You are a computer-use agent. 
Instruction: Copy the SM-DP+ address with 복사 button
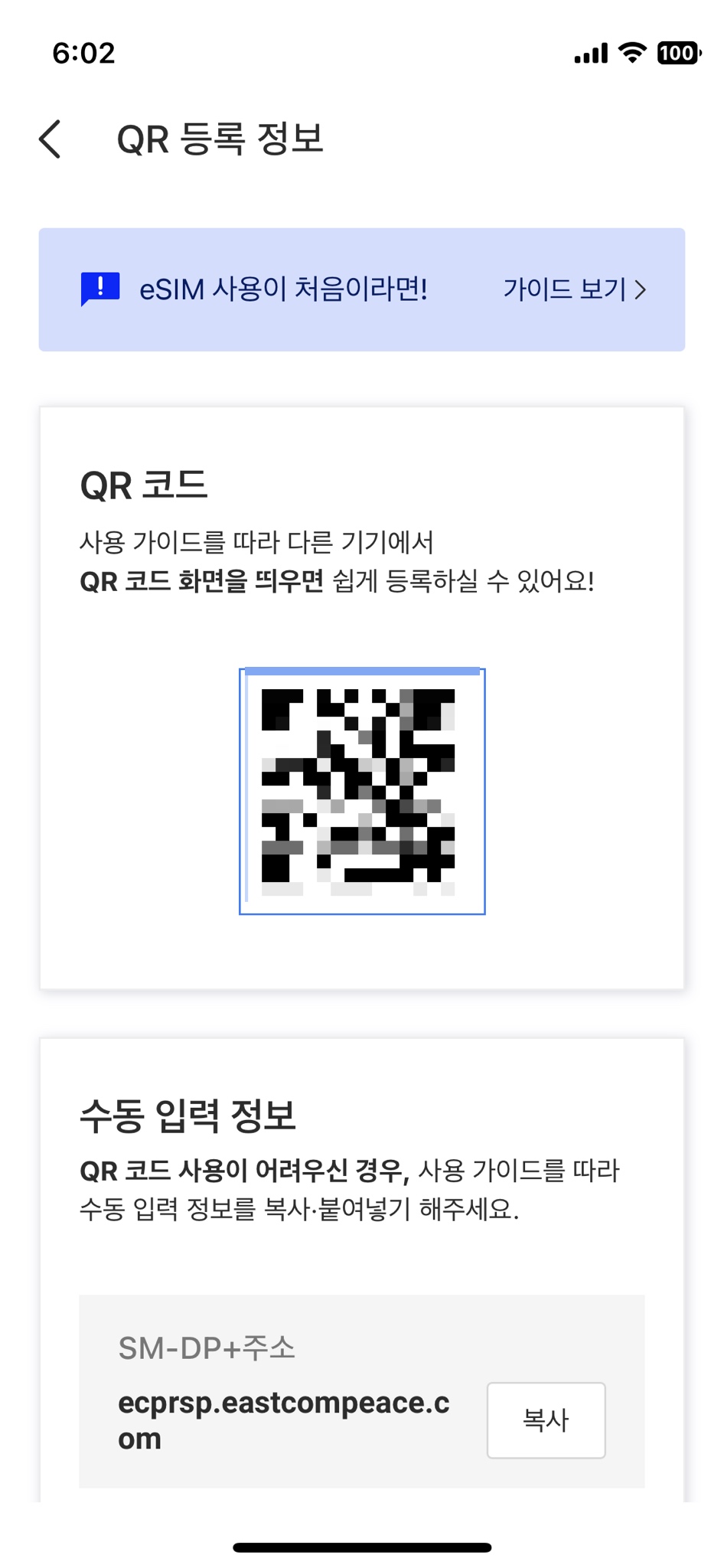click(546, 1420)
